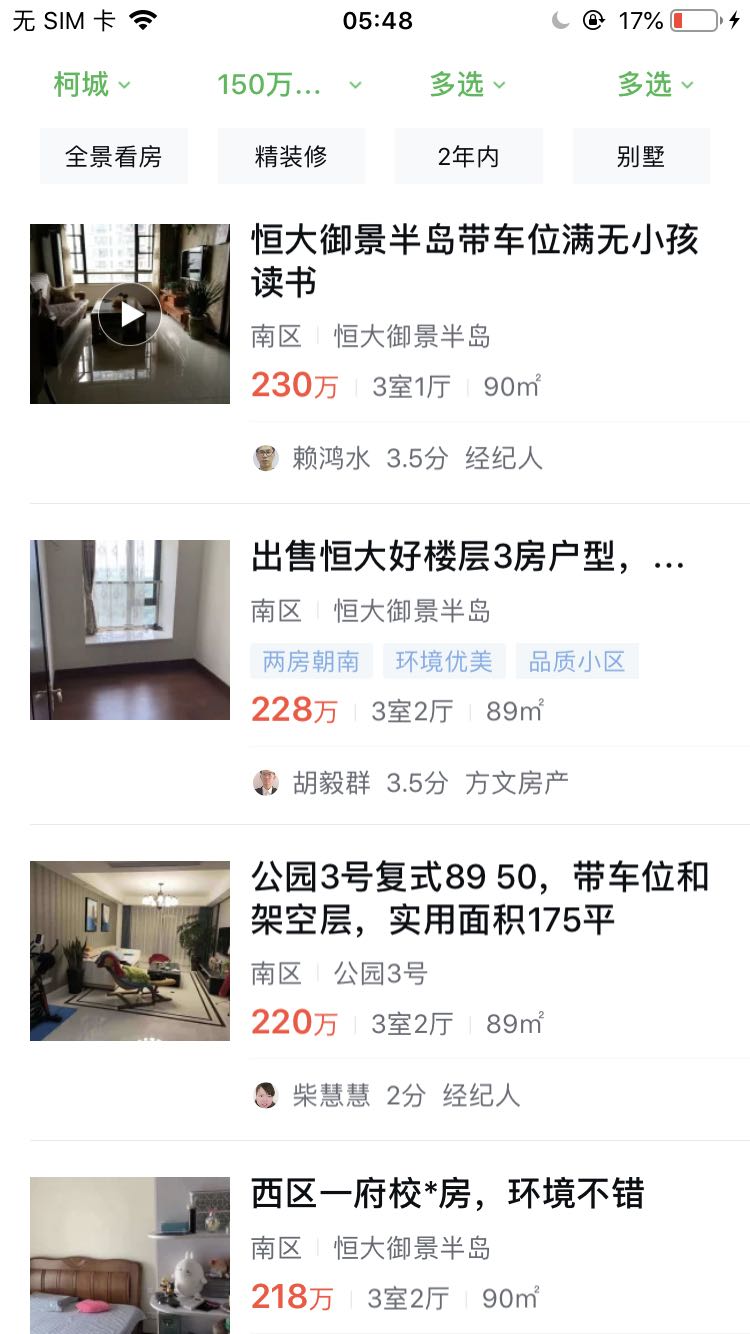Play the video of the 230万 listing
The height and width of the screenshot is (1334, 750).
pos(130,314)
